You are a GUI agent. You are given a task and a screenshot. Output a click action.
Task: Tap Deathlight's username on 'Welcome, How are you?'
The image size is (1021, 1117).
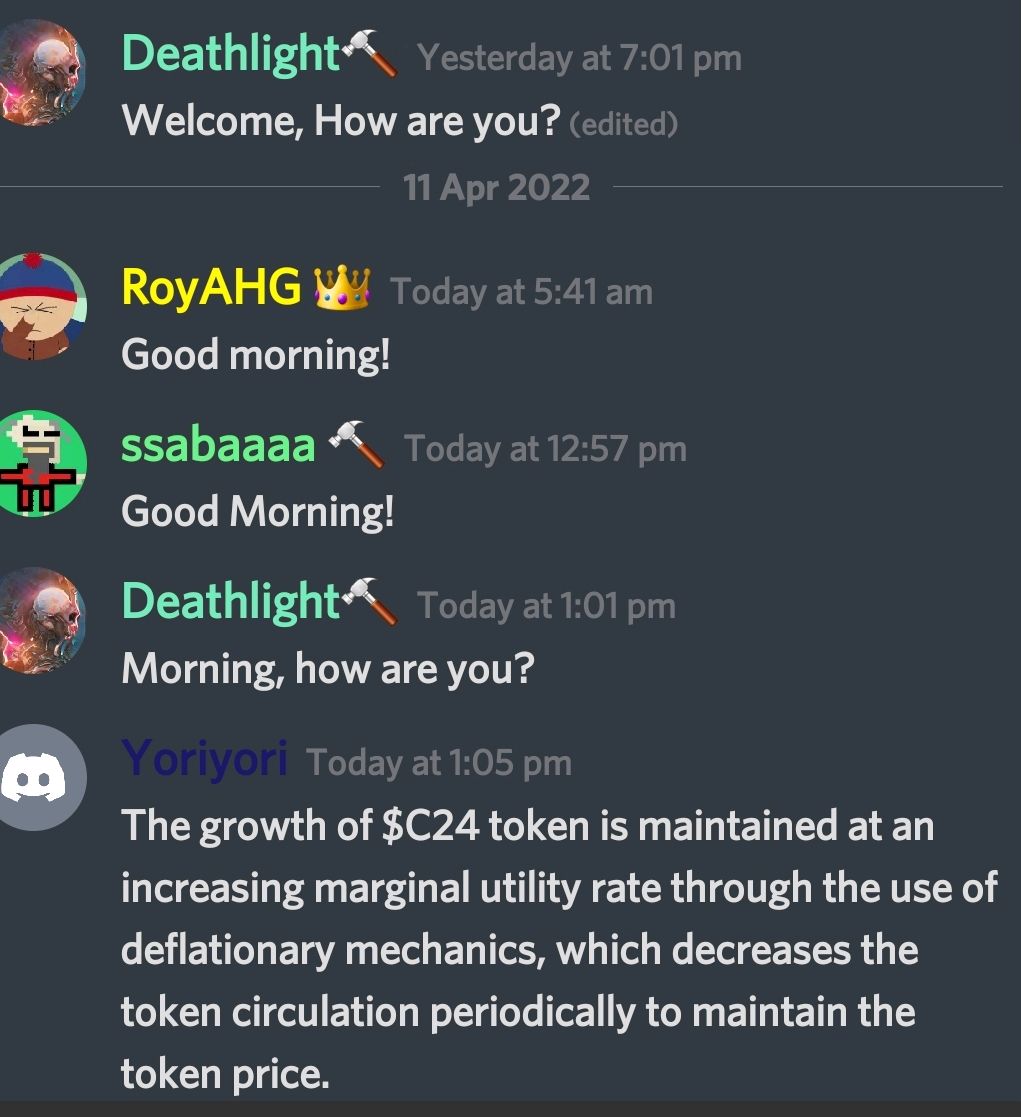pyautogui.click(x=231, y=53)
